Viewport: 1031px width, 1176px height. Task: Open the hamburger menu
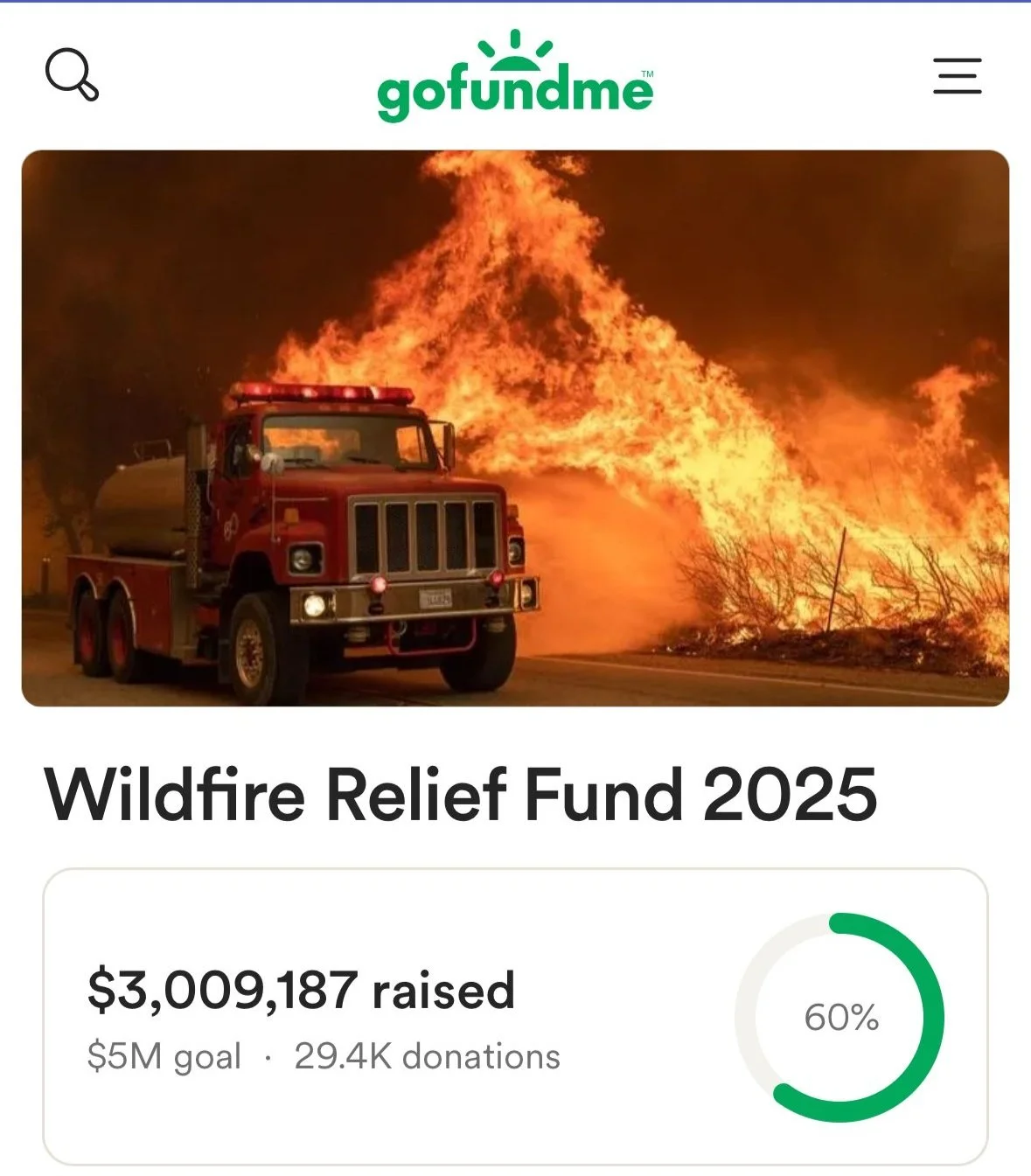point(958,76)
